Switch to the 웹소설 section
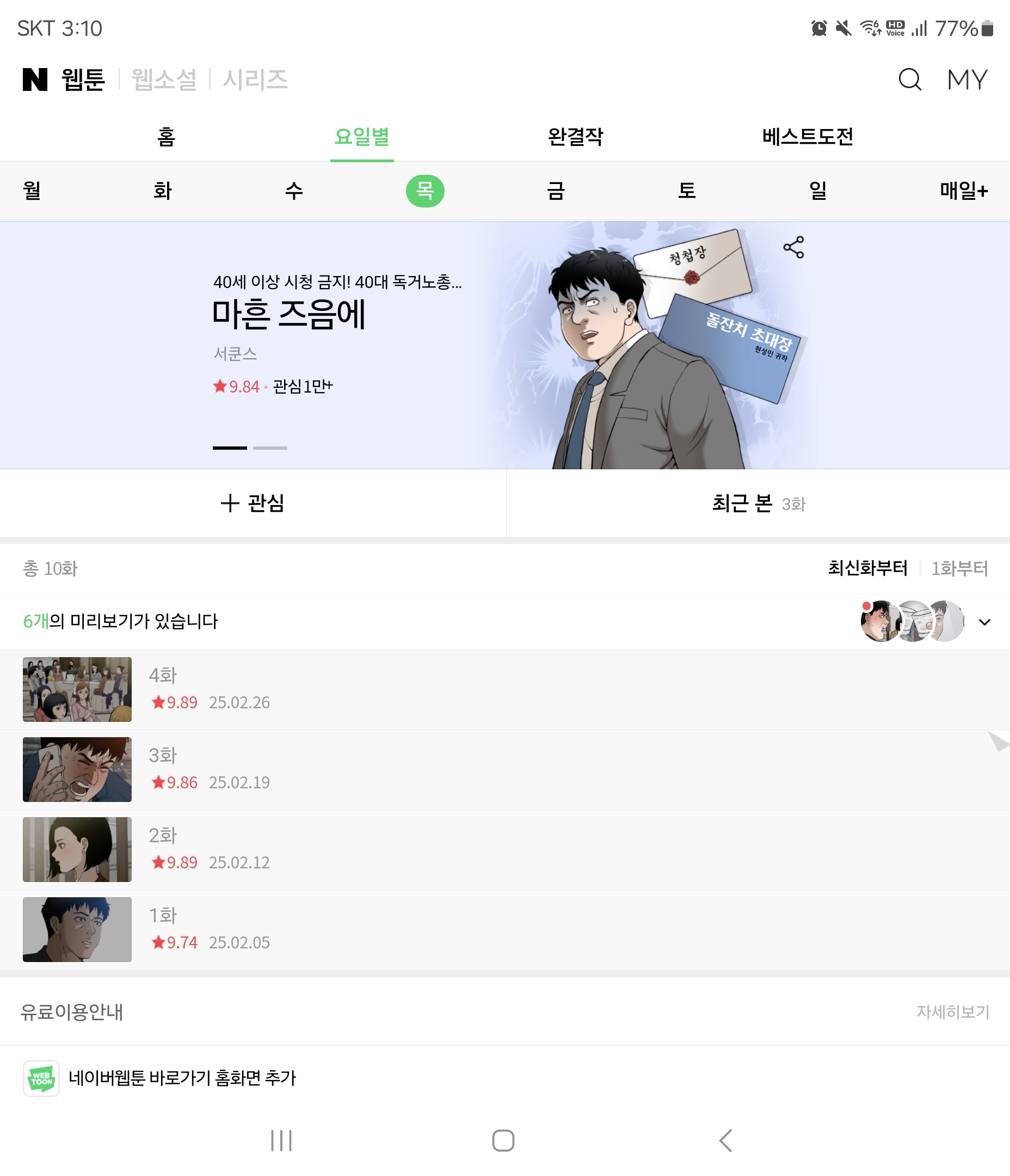Viewport: 1010px width, 1176px height. [164, 79]
